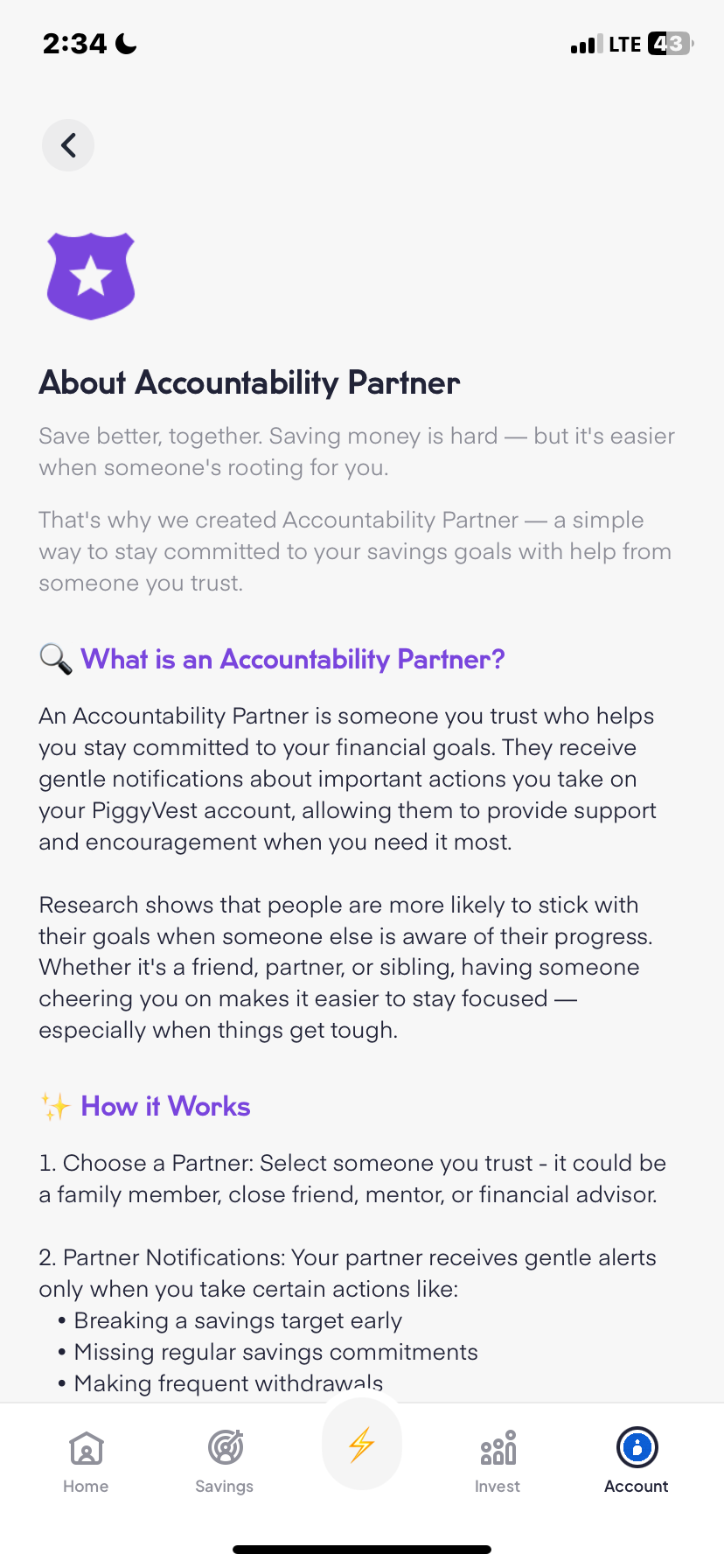Switch to the Invest tab
The height and width of the screenshot is (1568, 724).
(x=498, y=1460)
